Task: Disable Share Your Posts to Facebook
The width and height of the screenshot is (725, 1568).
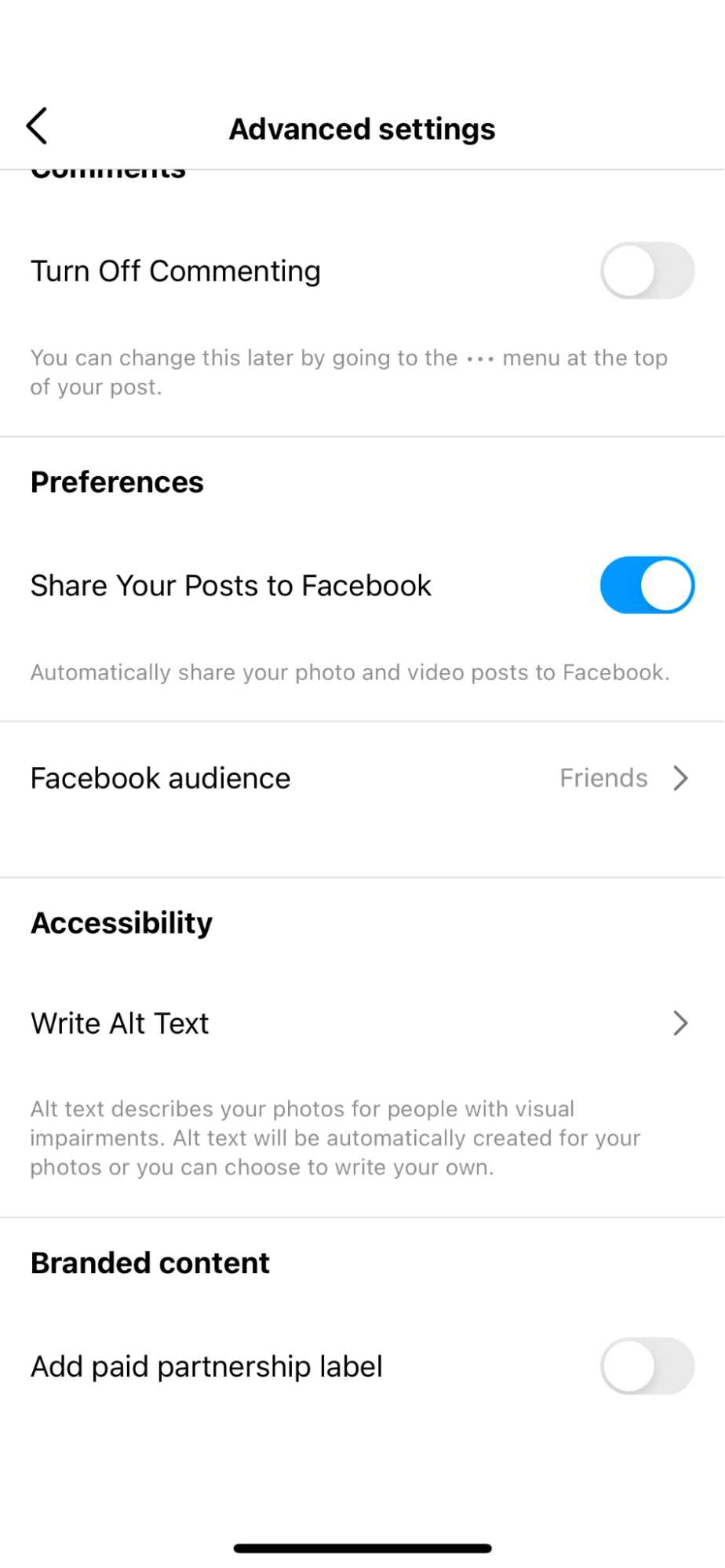Action: pyautogui.click(x=646, y=584)
